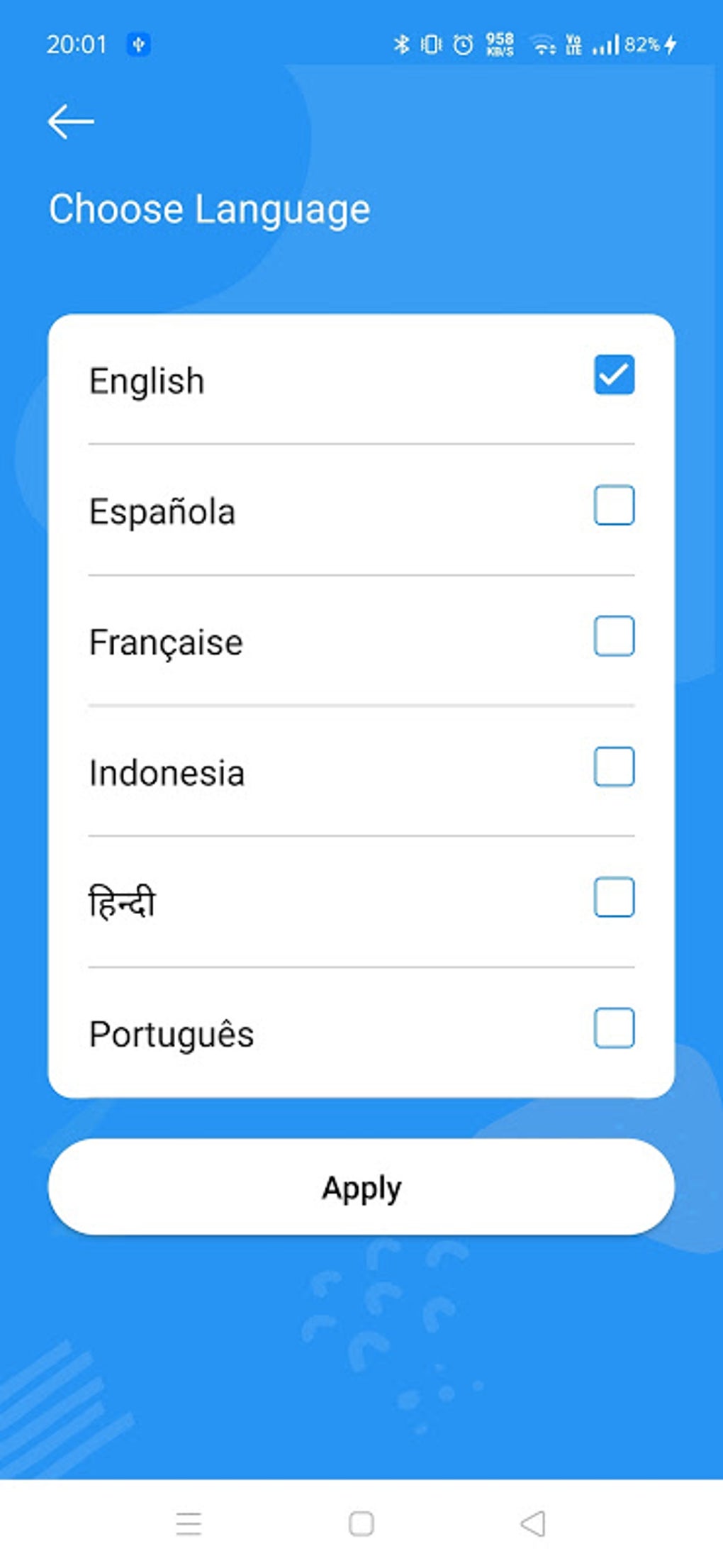
Task: Go back using the arrow icon
Action: click(x=70, y=122)
